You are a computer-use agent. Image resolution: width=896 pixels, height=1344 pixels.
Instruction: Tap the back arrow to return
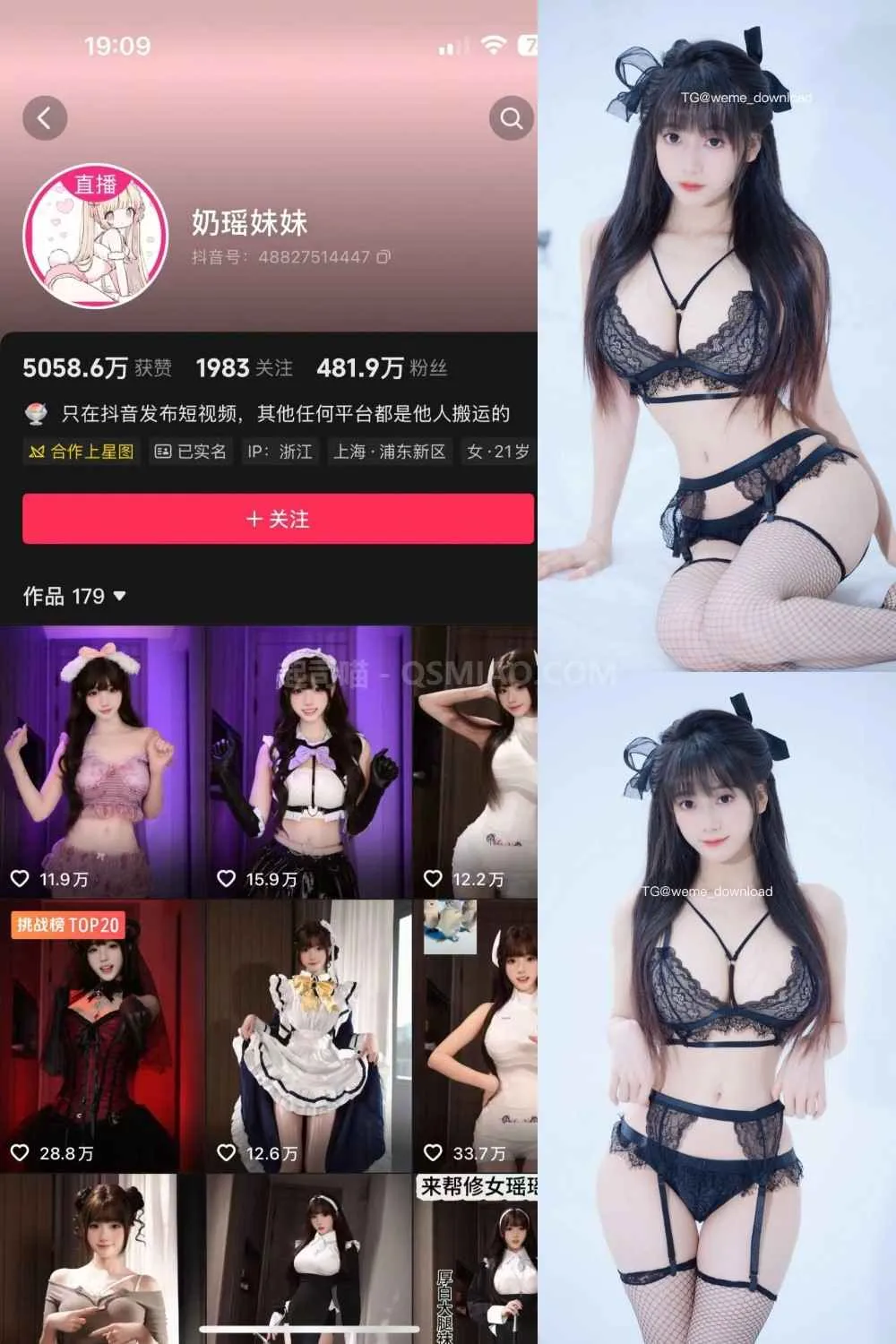pyautogui.click(x=47, y=117)
